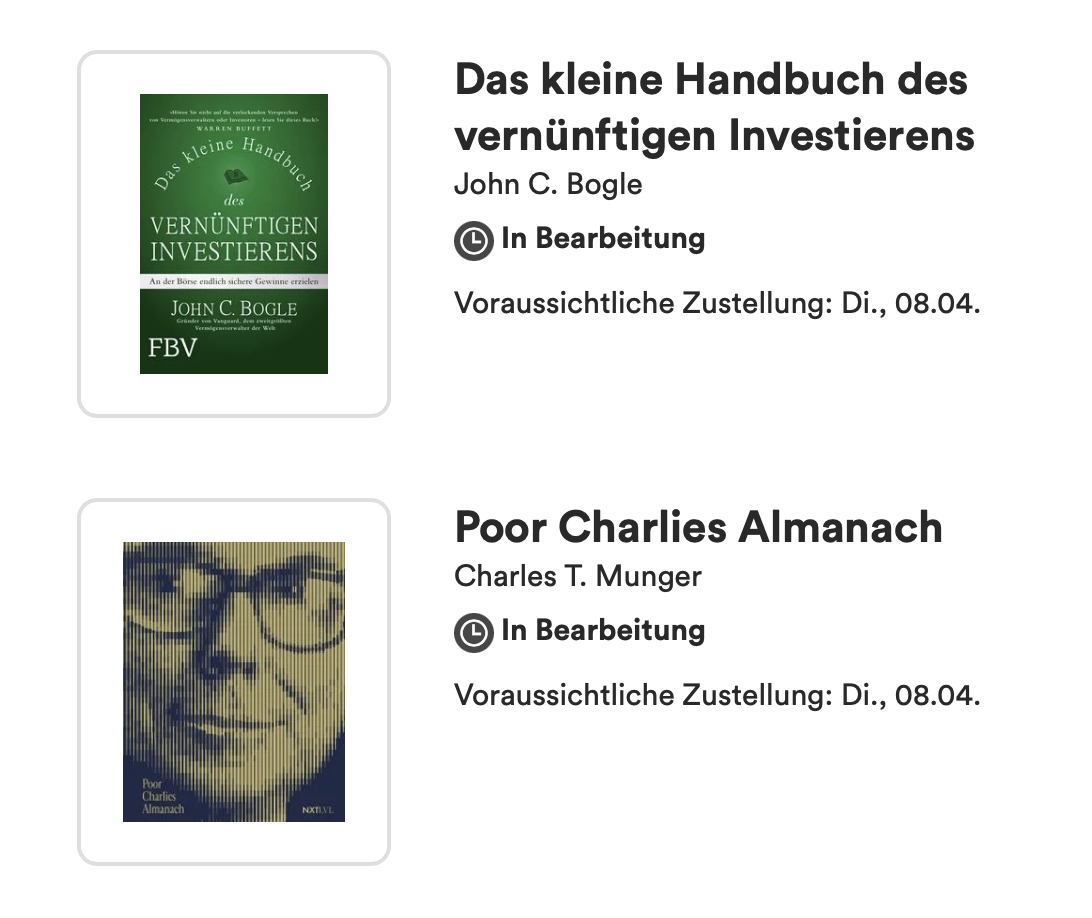Open the cover tile of Das kleine Handbuch
Viewport: 1092px width, 918px height.
click(x=234, y=234)
